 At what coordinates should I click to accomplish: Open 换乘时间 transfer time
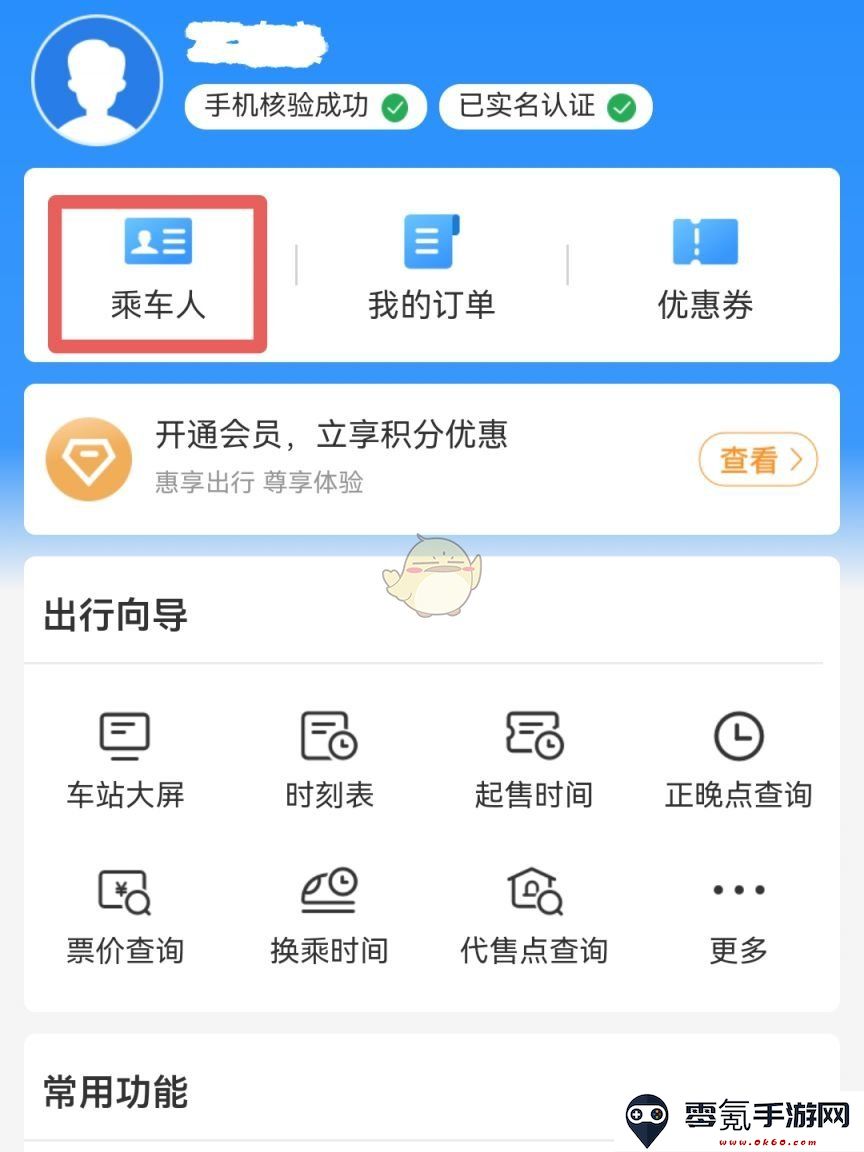click(x=329, y=915)
